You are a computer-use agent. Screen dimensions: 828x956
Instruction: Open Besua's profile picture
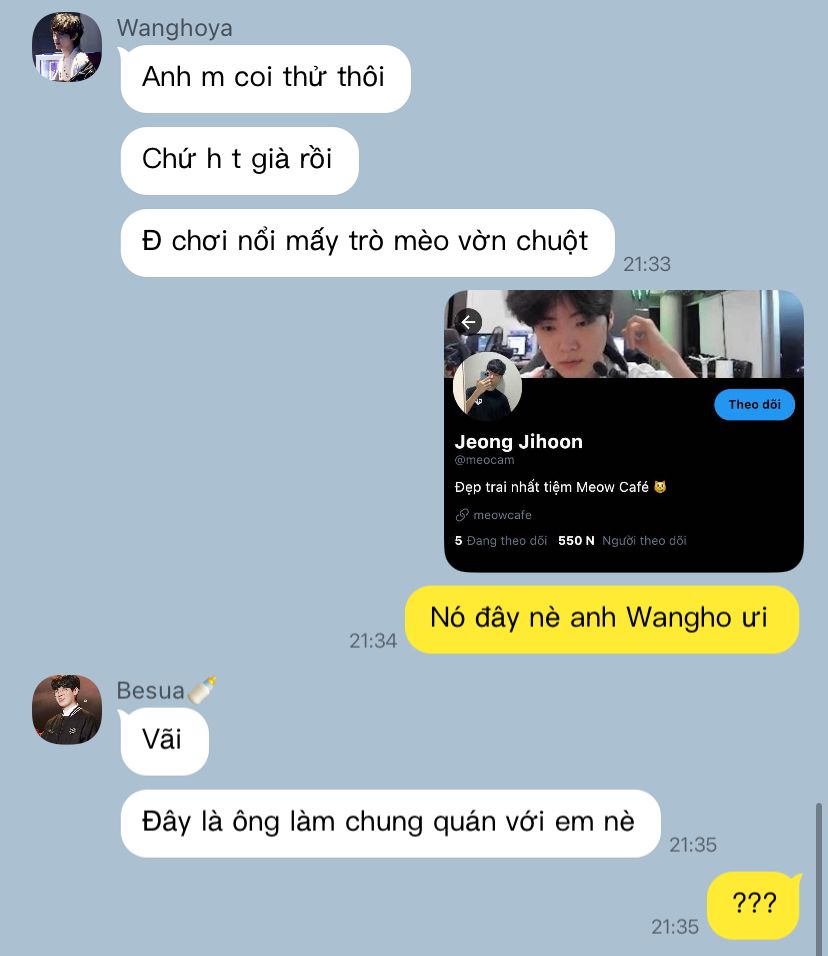pos(67,709)
